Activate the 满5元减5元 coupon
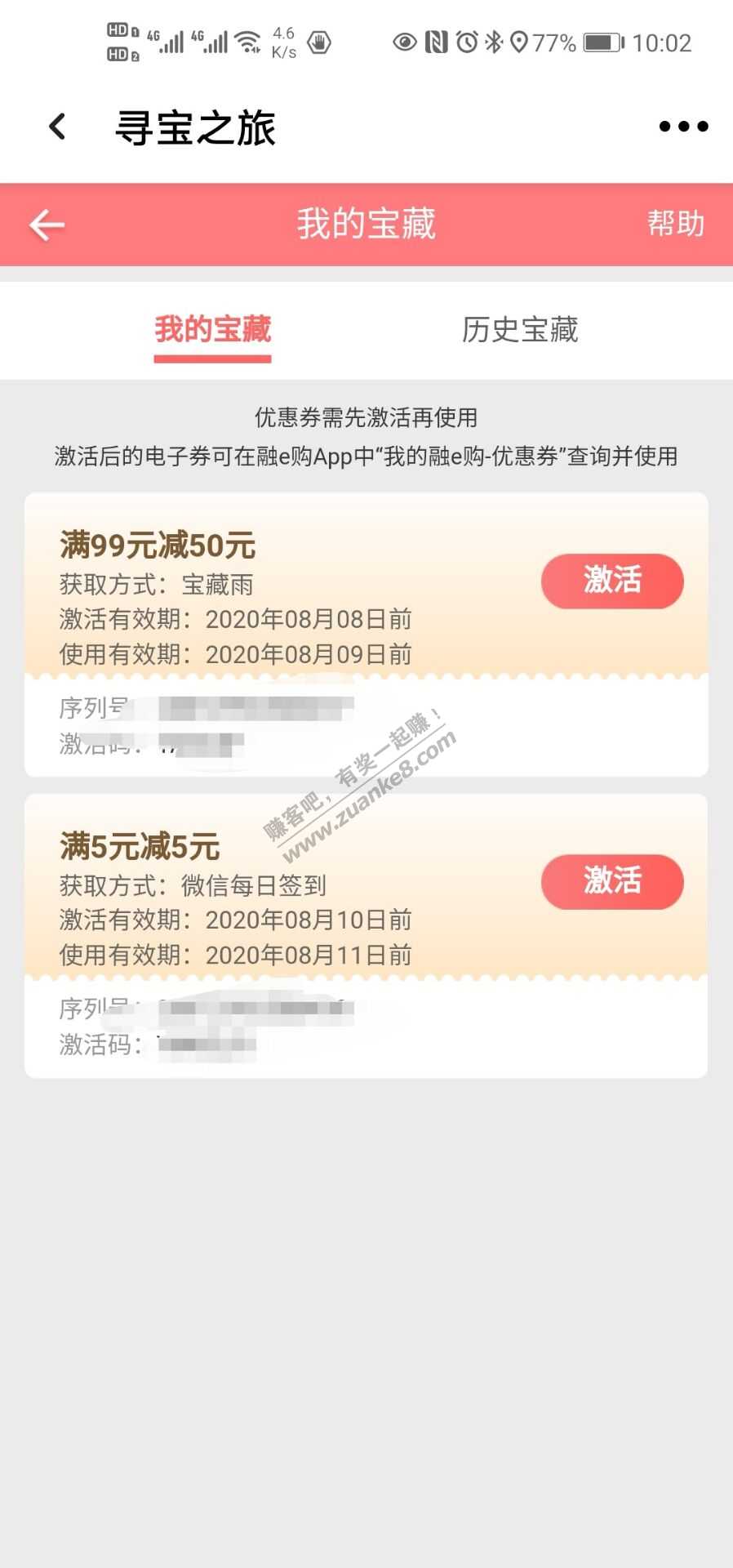The width and height of the screenshot is (733, 1568). (611, 881)
